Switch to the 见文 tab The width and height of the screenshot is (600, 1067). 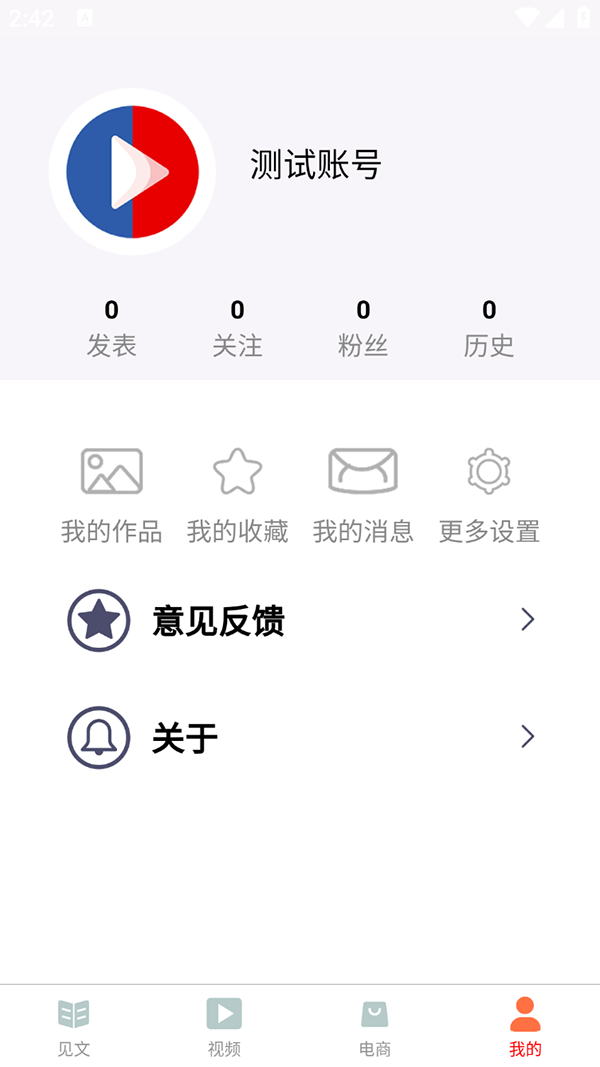pos(74,1027)
